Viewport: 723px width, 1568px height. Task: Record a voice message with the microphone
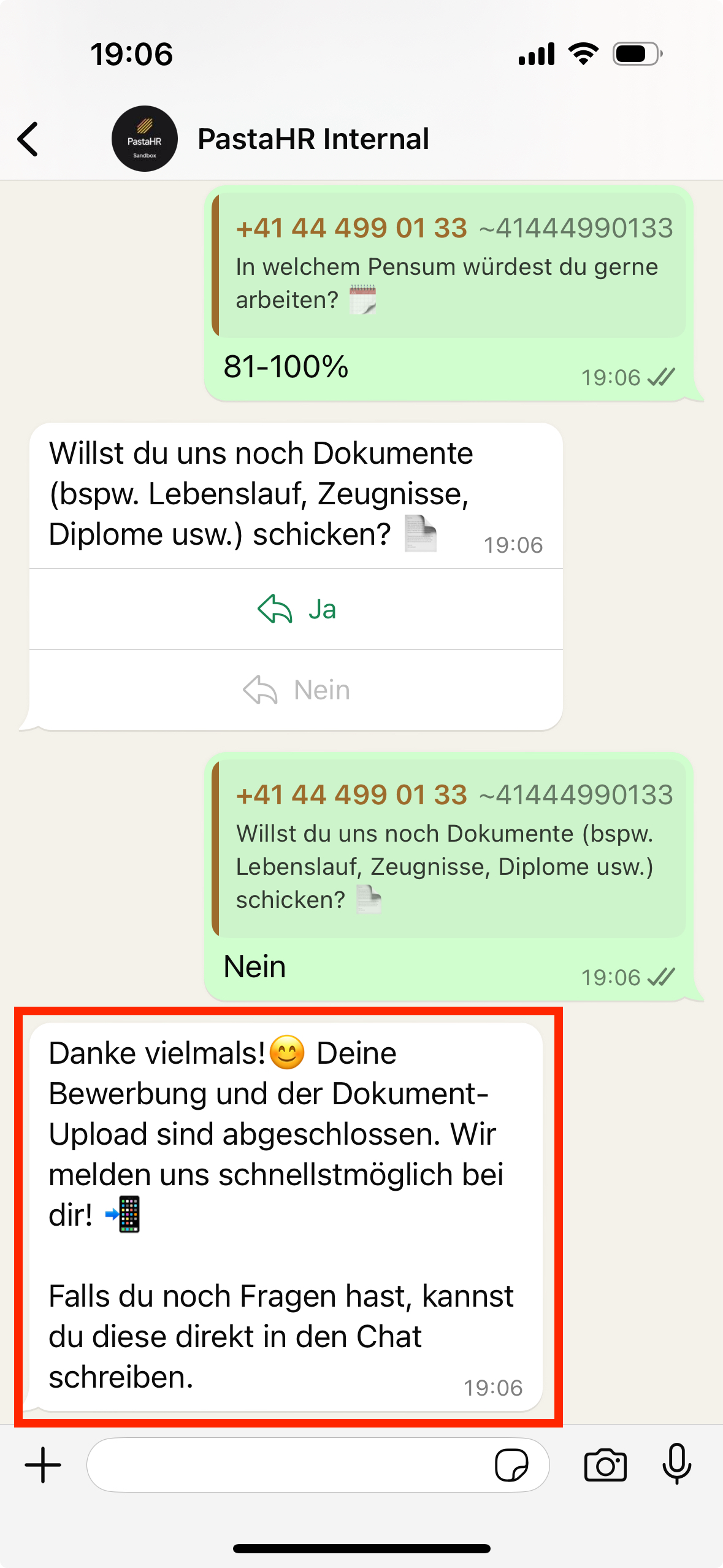[x=676, y=1465]
